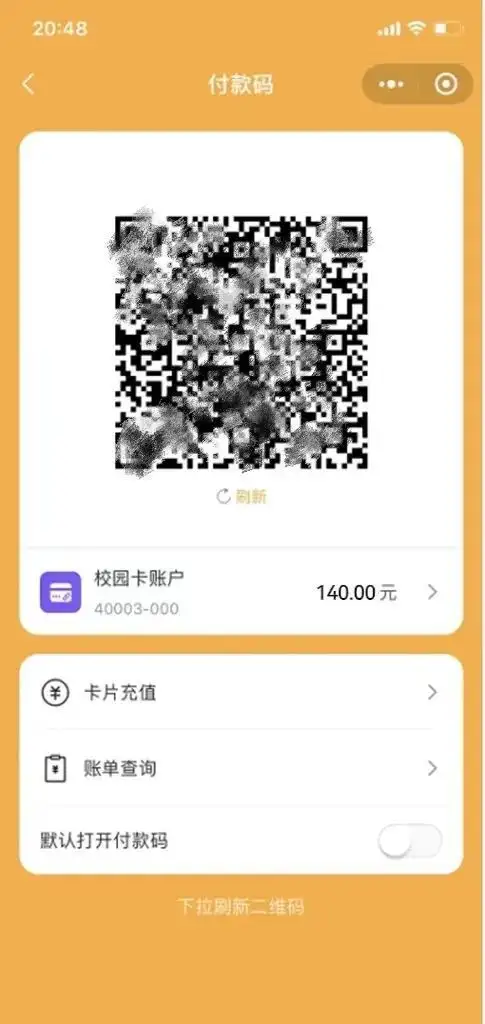Go back using the top-left arrow

pos(27,84)
